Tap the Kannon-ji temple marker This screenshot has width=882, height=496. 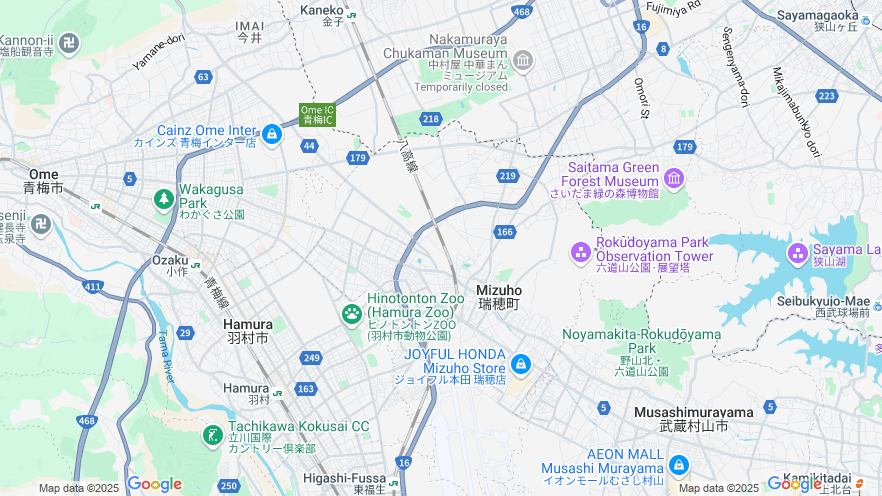[68, 43]
